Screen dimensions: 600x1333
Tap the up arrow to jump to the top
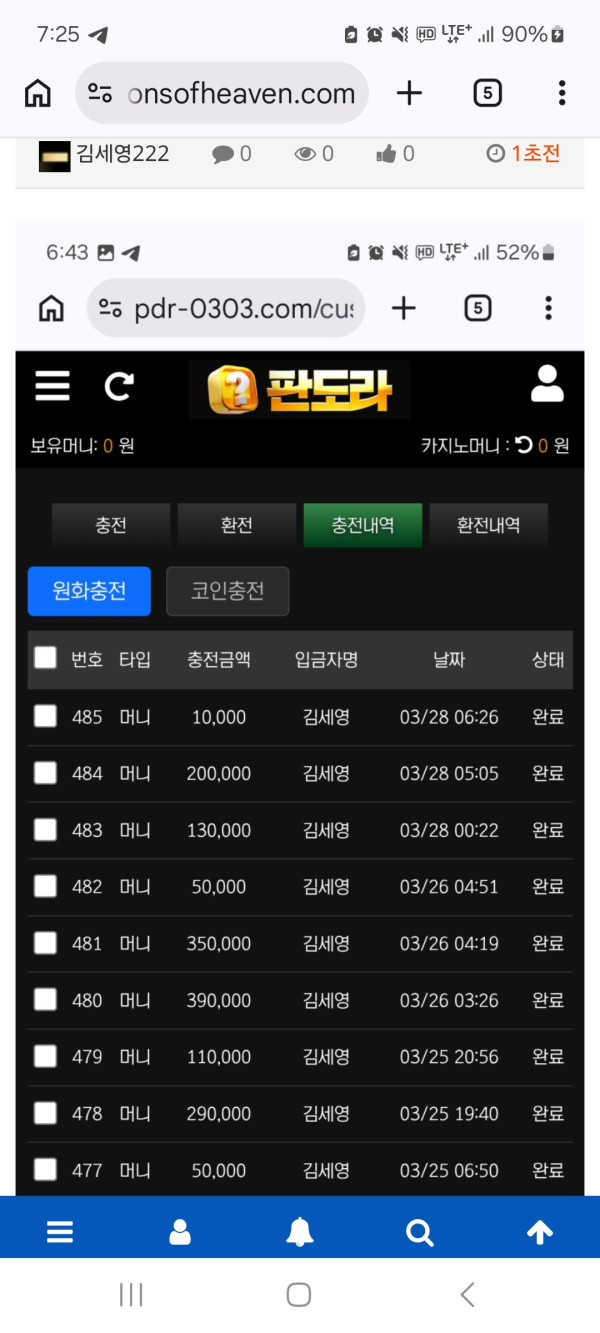point(540,1233)
